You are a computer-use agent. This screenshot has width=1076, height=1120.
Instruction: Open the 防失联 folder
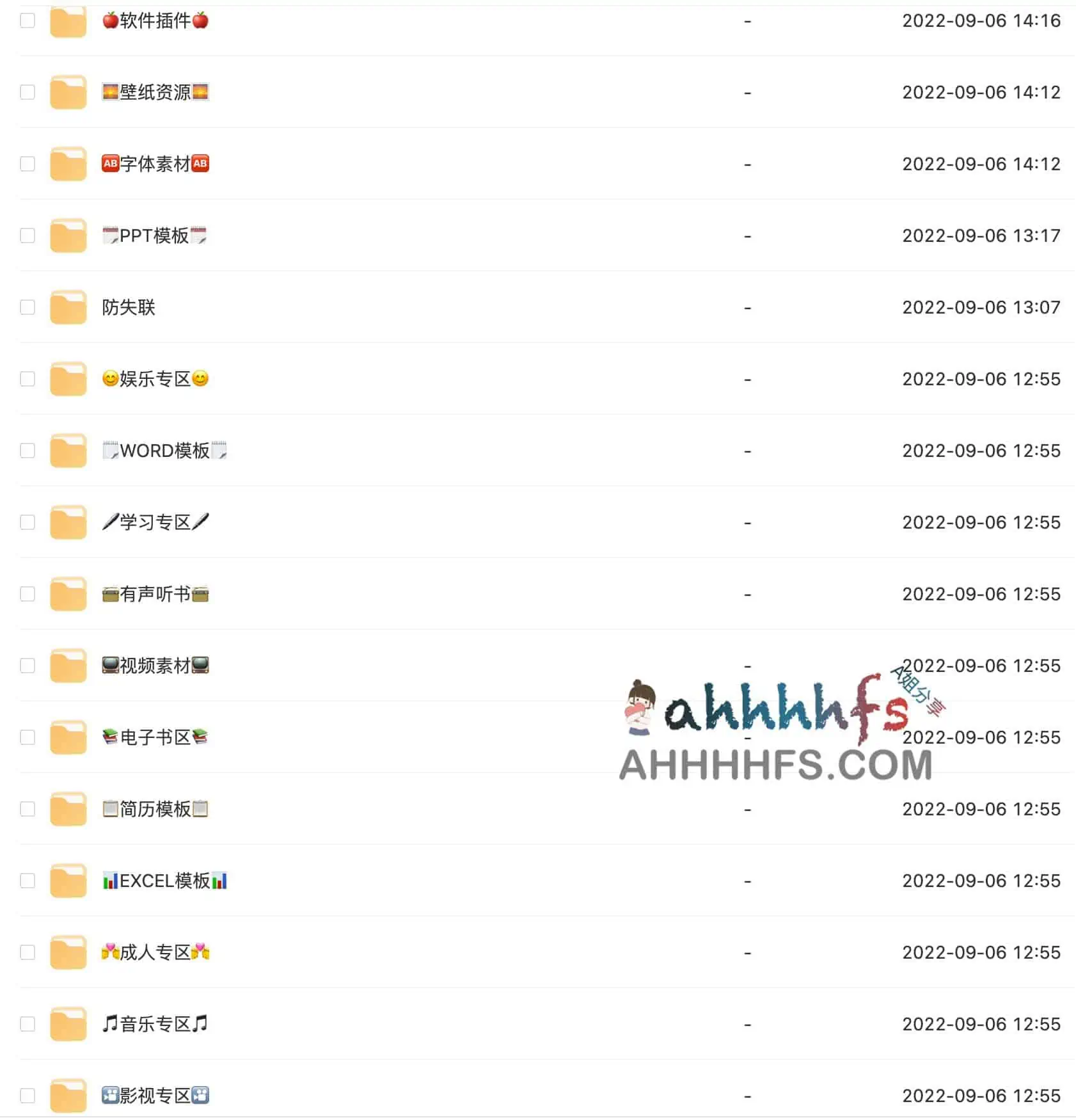coord(129,308)
